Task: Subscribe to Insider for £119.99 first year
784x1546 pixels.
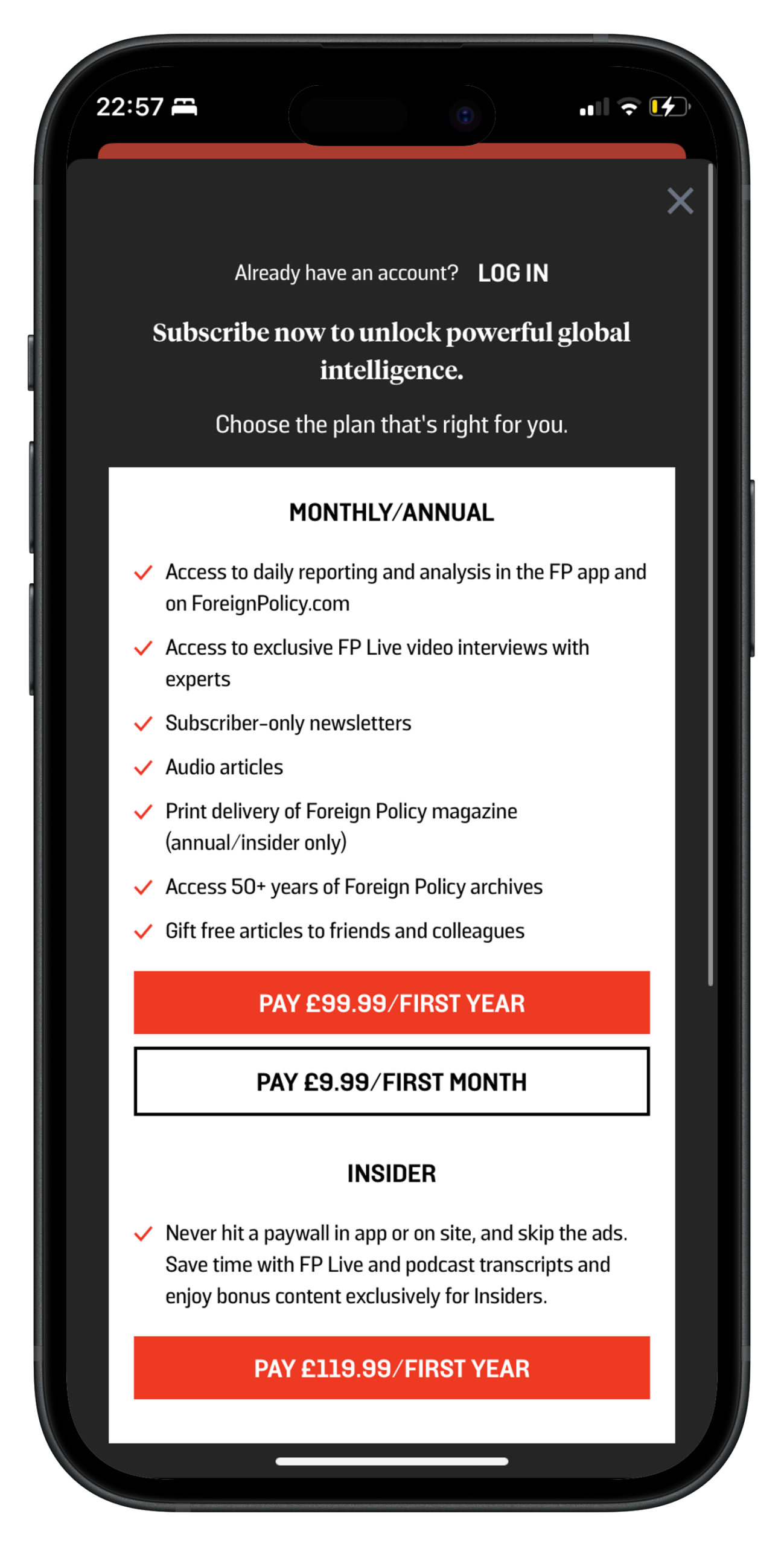Action: (x=392, y=1368)
